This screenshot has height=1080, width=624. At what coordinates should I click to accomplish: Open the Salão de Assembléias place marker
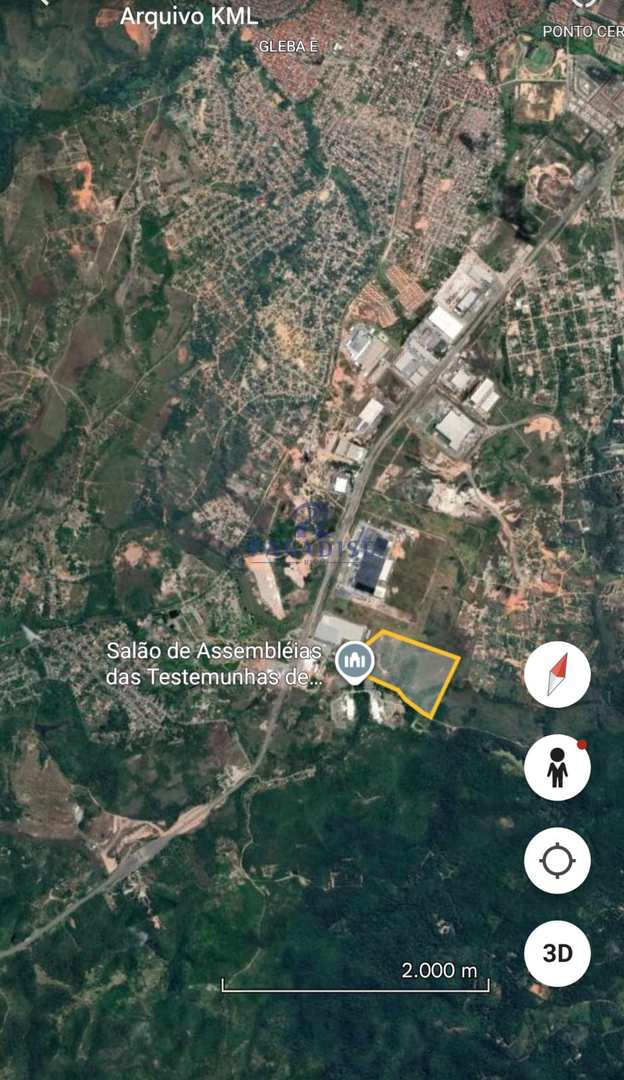click(x=353, y=663)
